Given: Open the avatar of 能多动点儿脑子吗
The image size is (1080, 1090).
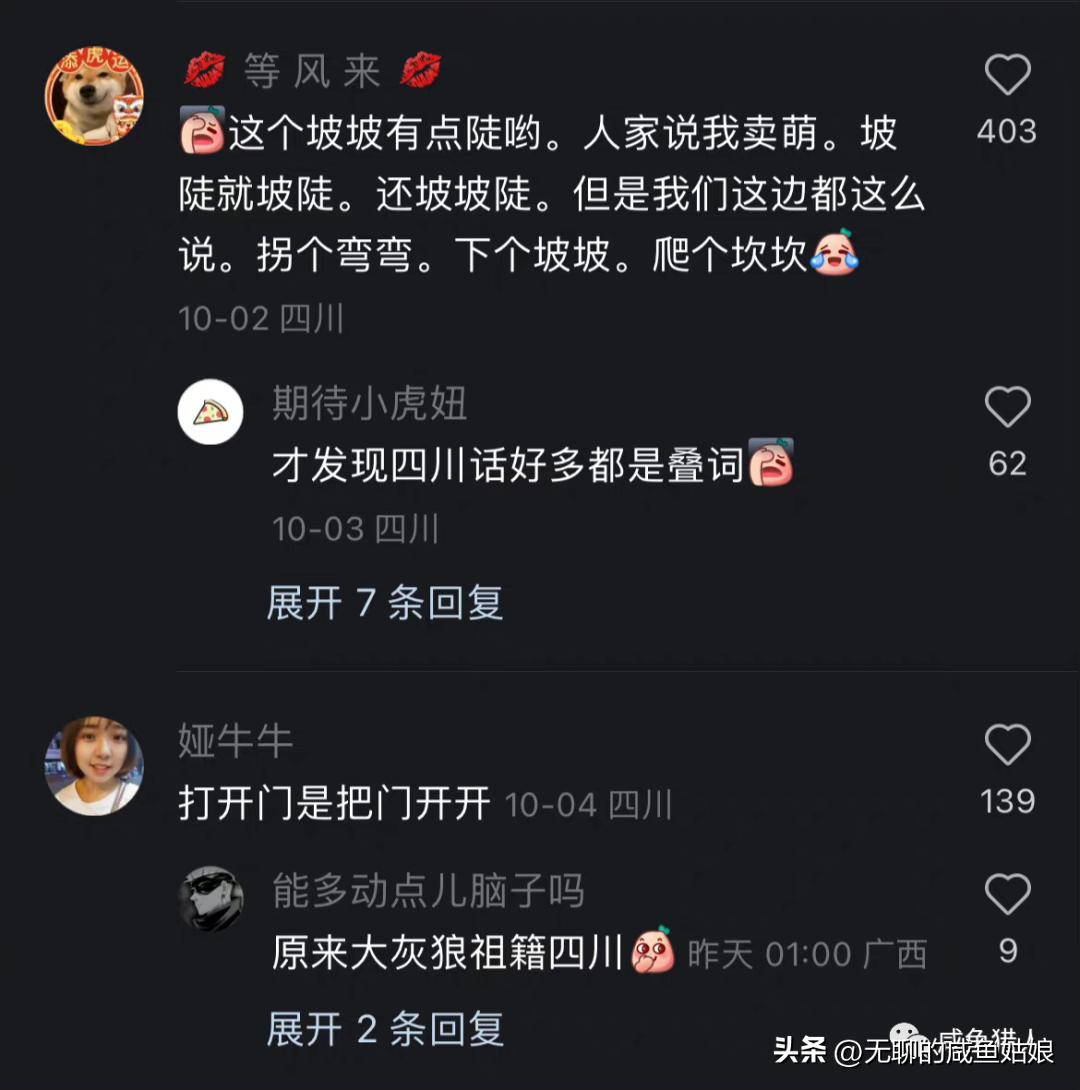Looking at the screenshot, I should (x=210, y=898).
